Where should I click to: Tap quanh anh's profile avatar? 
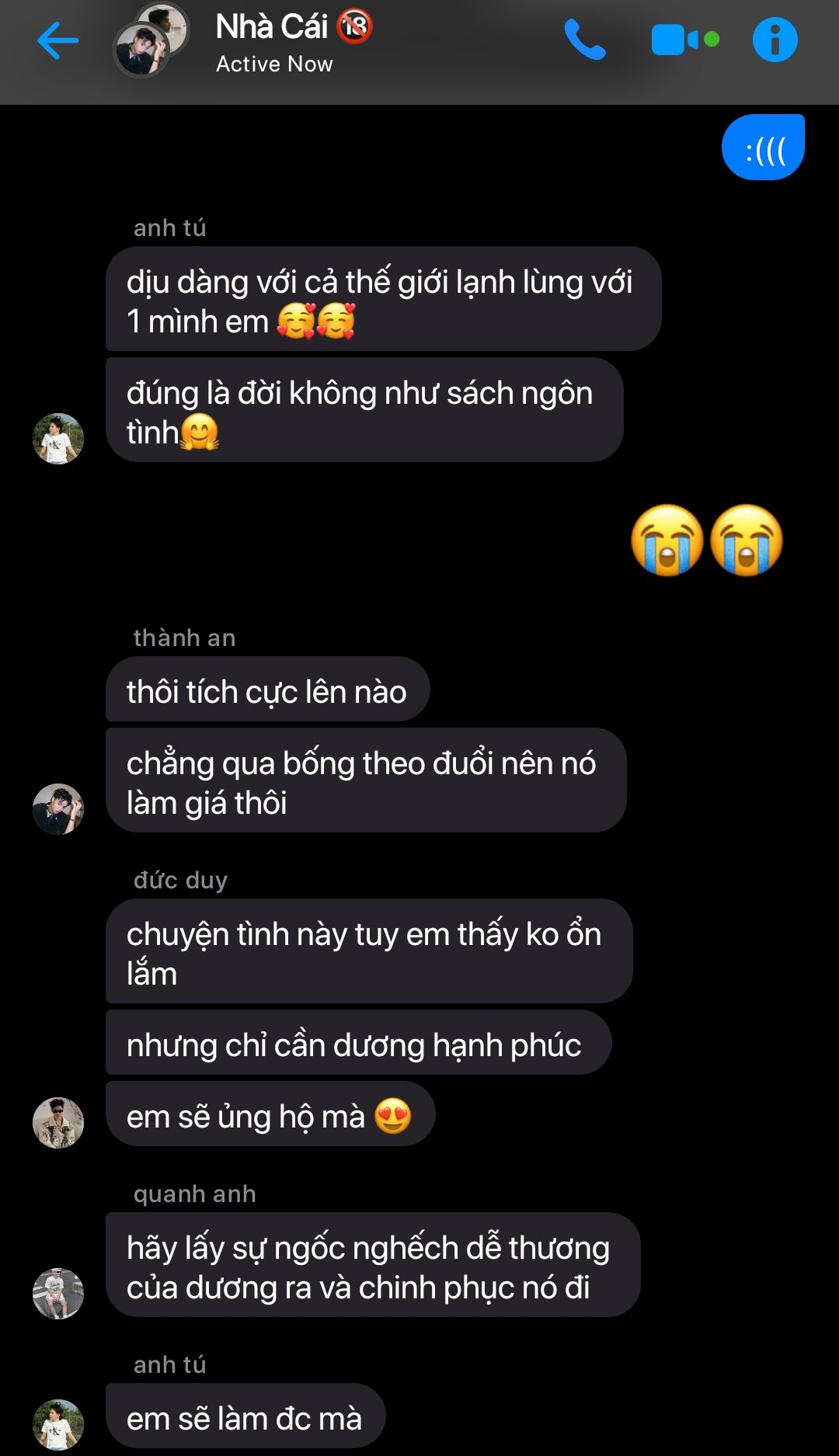click(x=58, y=1293)
